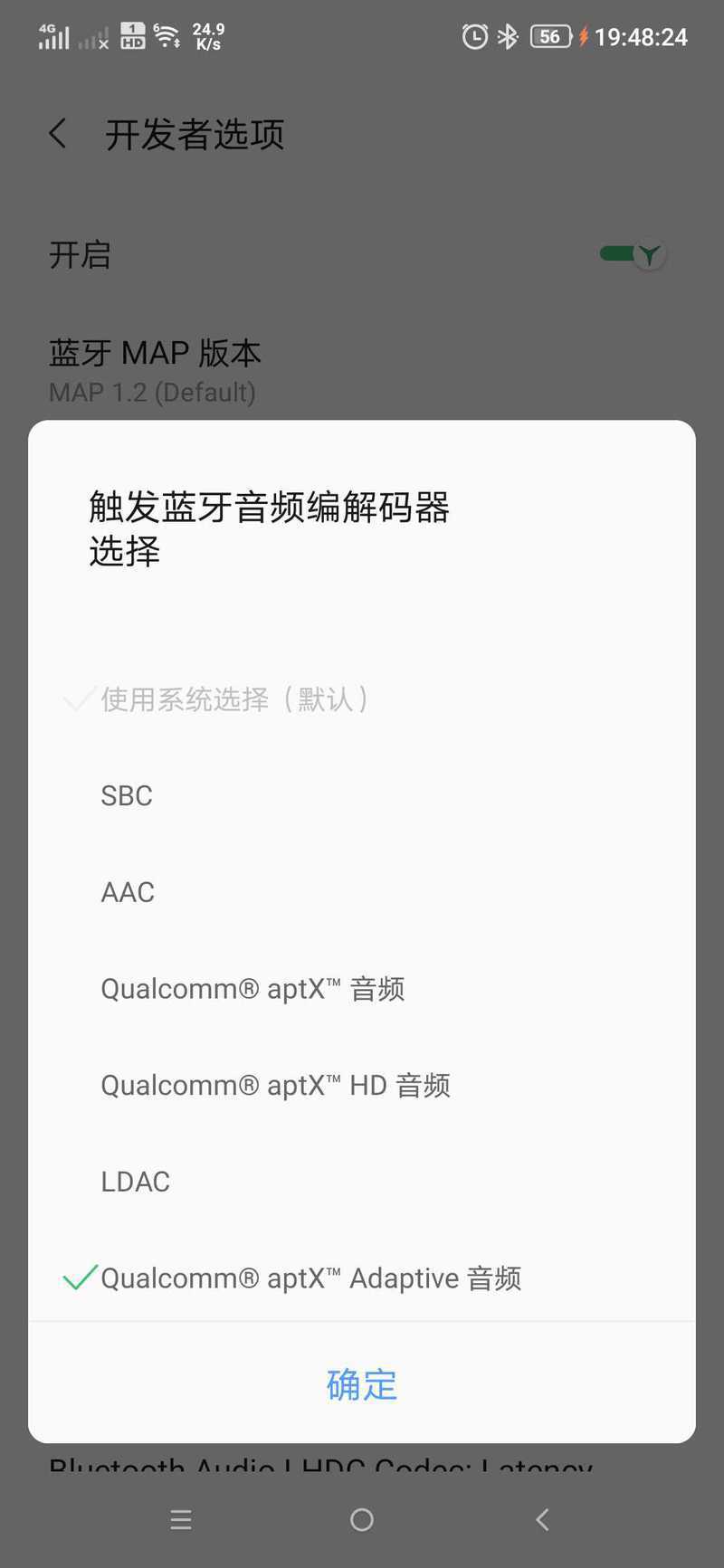Screen dimensions: 724x1568
Task: Select Qualcomm aptX Adaptive 音频
Action: (362, 1278)
